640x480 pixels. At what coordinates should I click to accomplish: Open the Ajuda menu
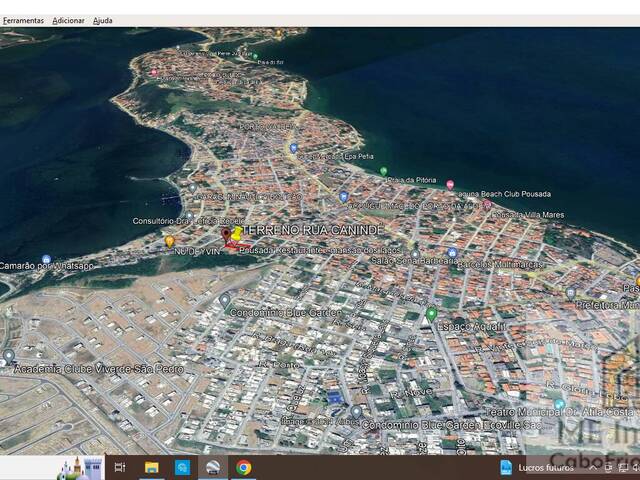102,20
